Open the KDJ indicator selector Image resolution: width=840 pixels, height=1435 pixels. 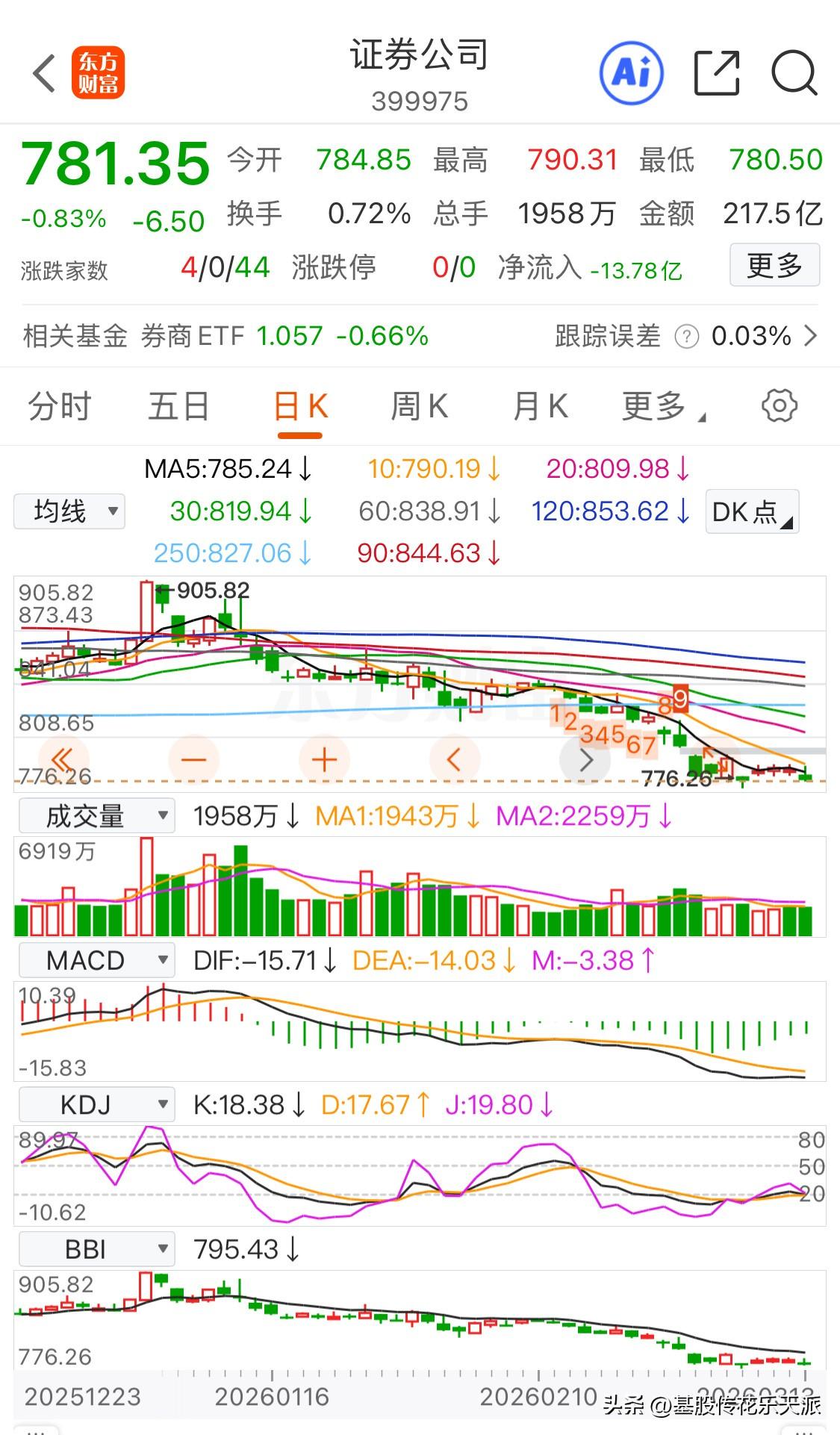click(96, 1104)
